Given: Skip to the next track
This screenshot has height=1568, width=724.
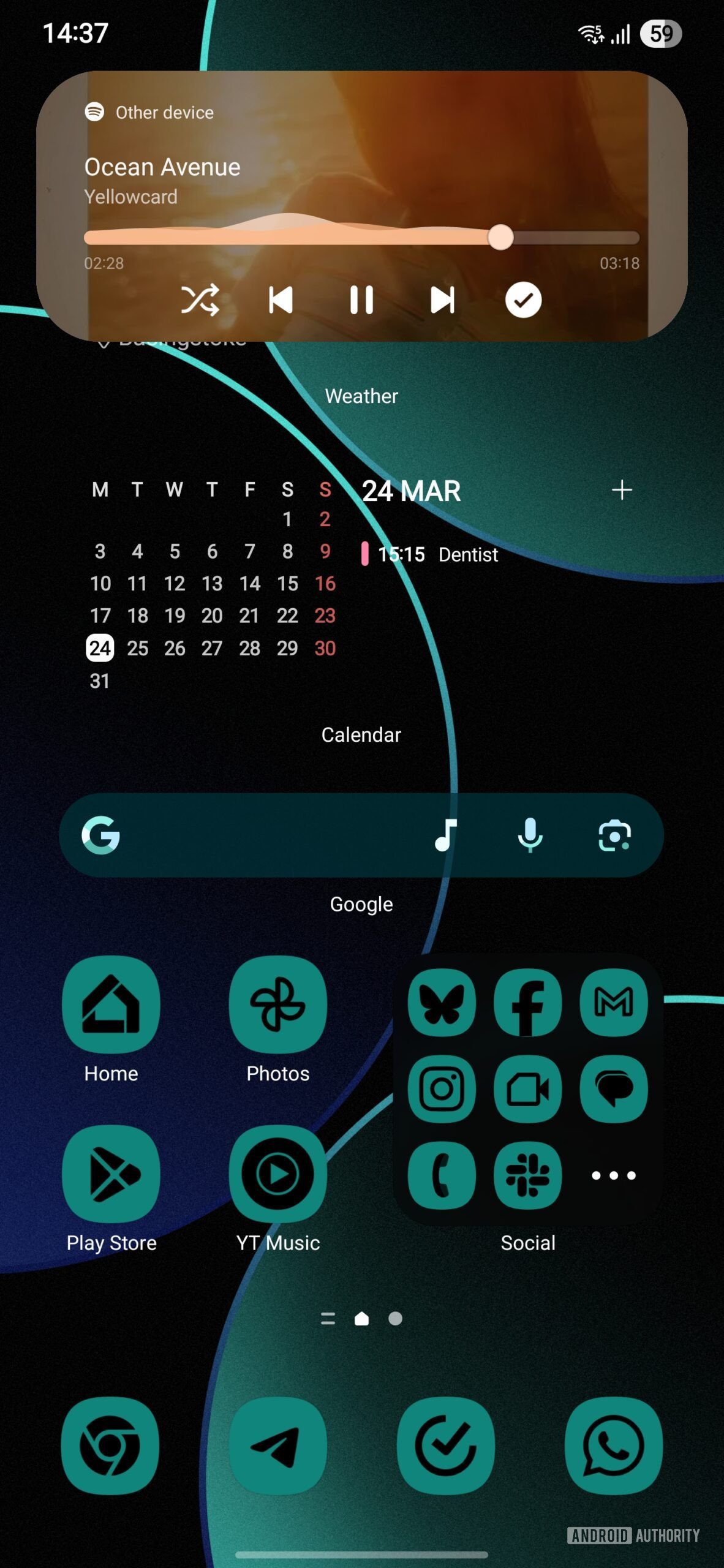Looking at the screenshot, I should tap(442, 300).
